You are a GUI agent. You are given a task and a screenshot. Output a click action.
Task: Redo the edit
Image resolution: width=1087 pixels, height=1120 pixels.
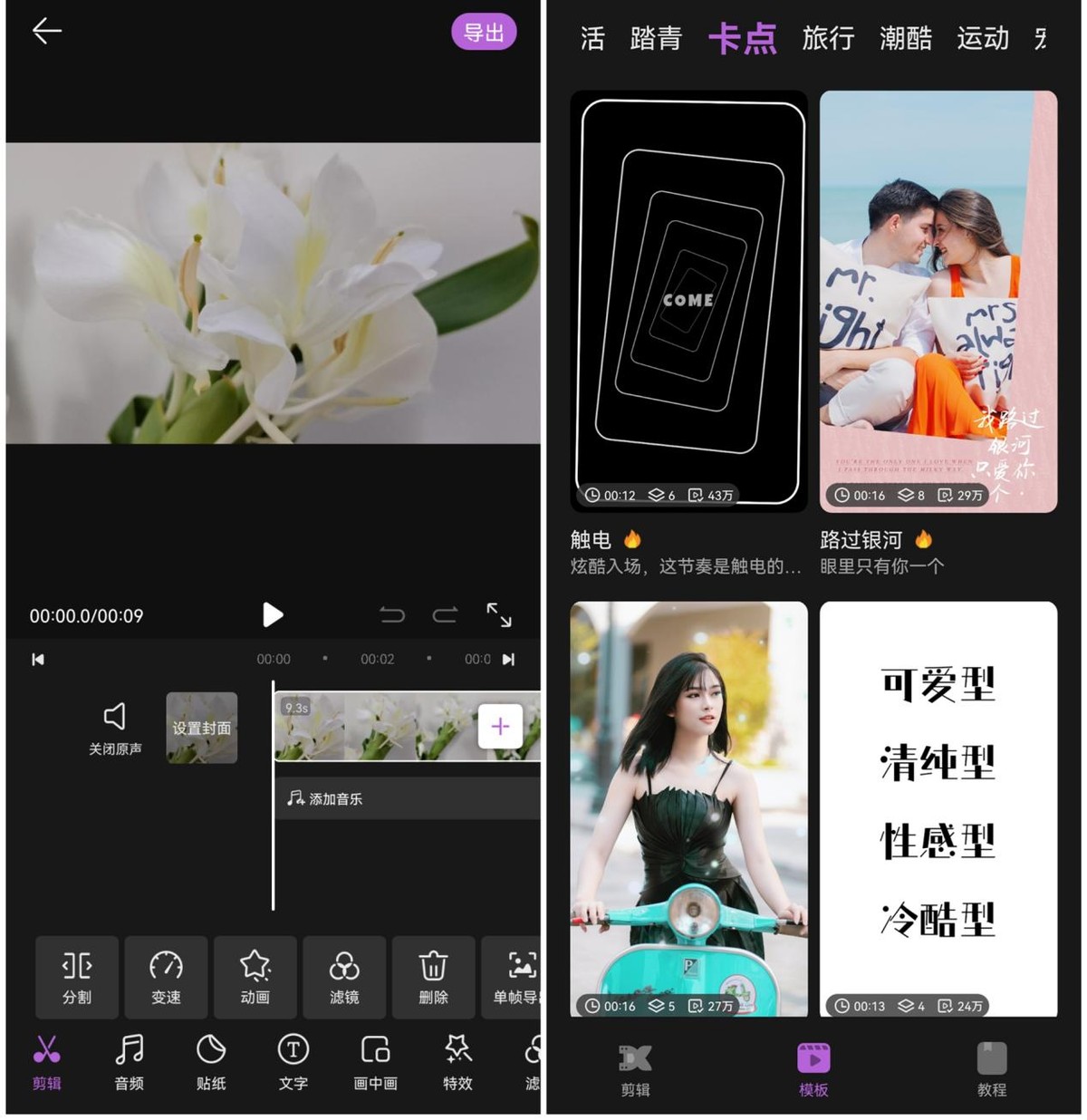click(x=445, y=615)
